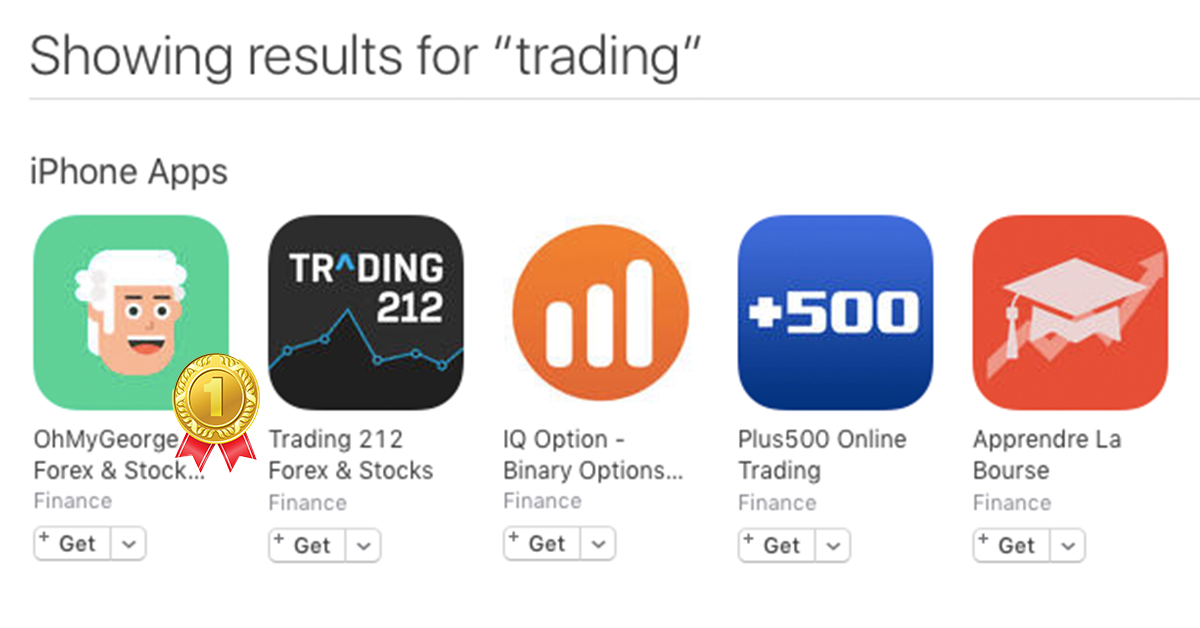Expand the dropdown arrow beside IQ Option's Get
Viewport: 1200px width, 628px height.
[x=599, y=544]
